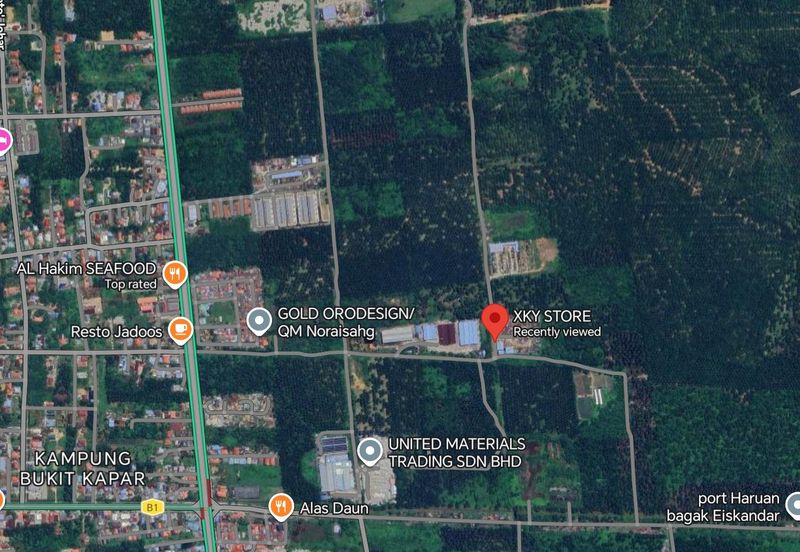
Task: Select Alas Daun restaurant marker
Action: 281,508
